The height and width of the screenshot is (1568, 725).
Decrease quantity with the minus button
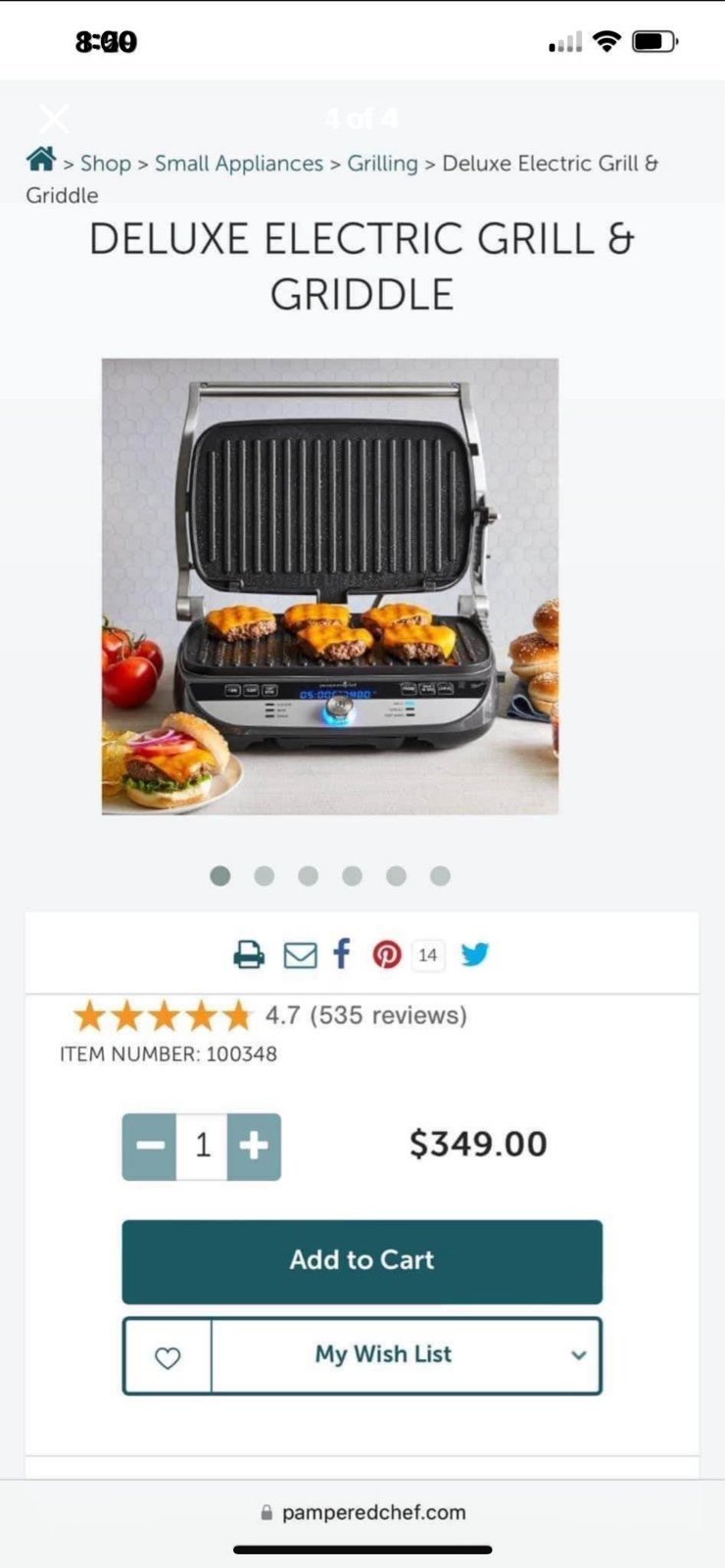click(x=149, y=1147)
